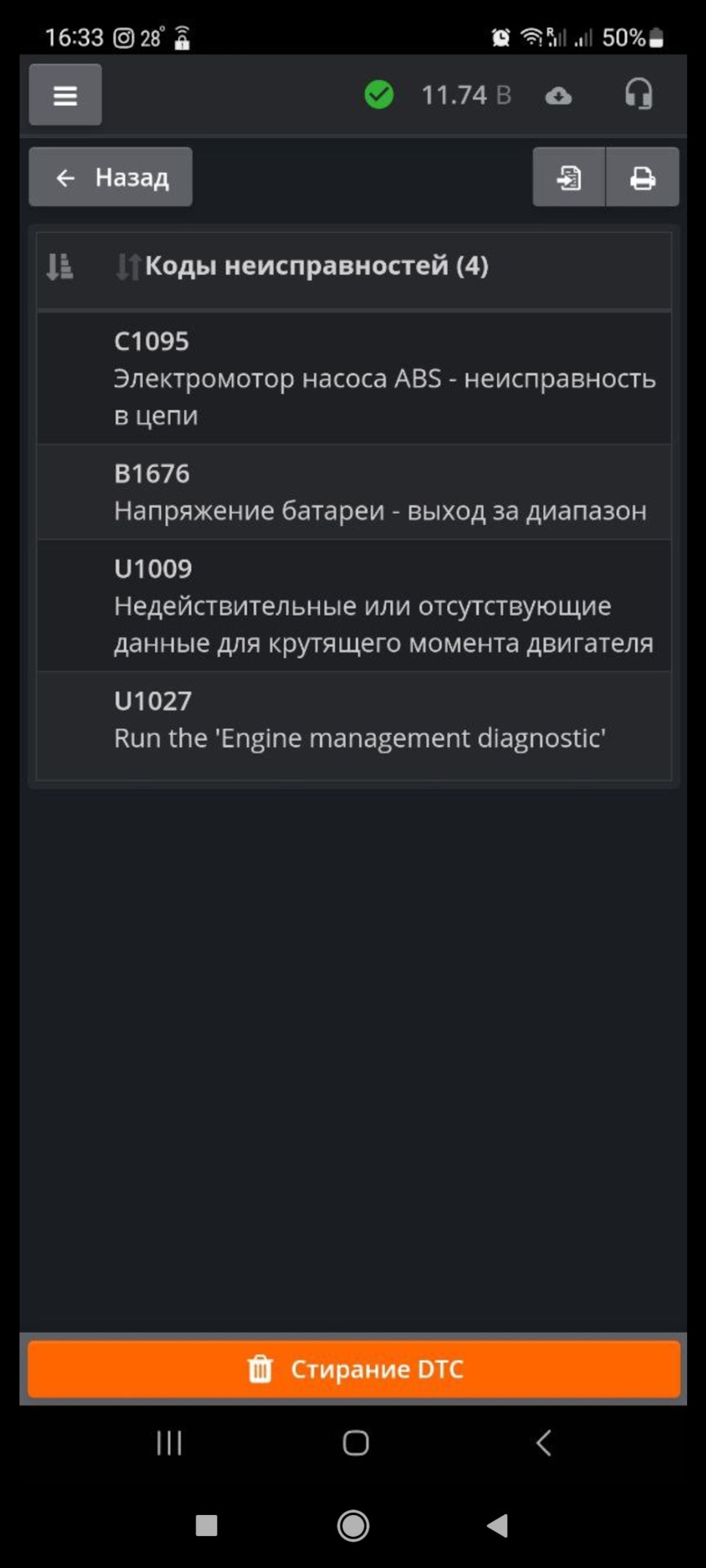Tap the cloud download icon

(x=559, y=96)
